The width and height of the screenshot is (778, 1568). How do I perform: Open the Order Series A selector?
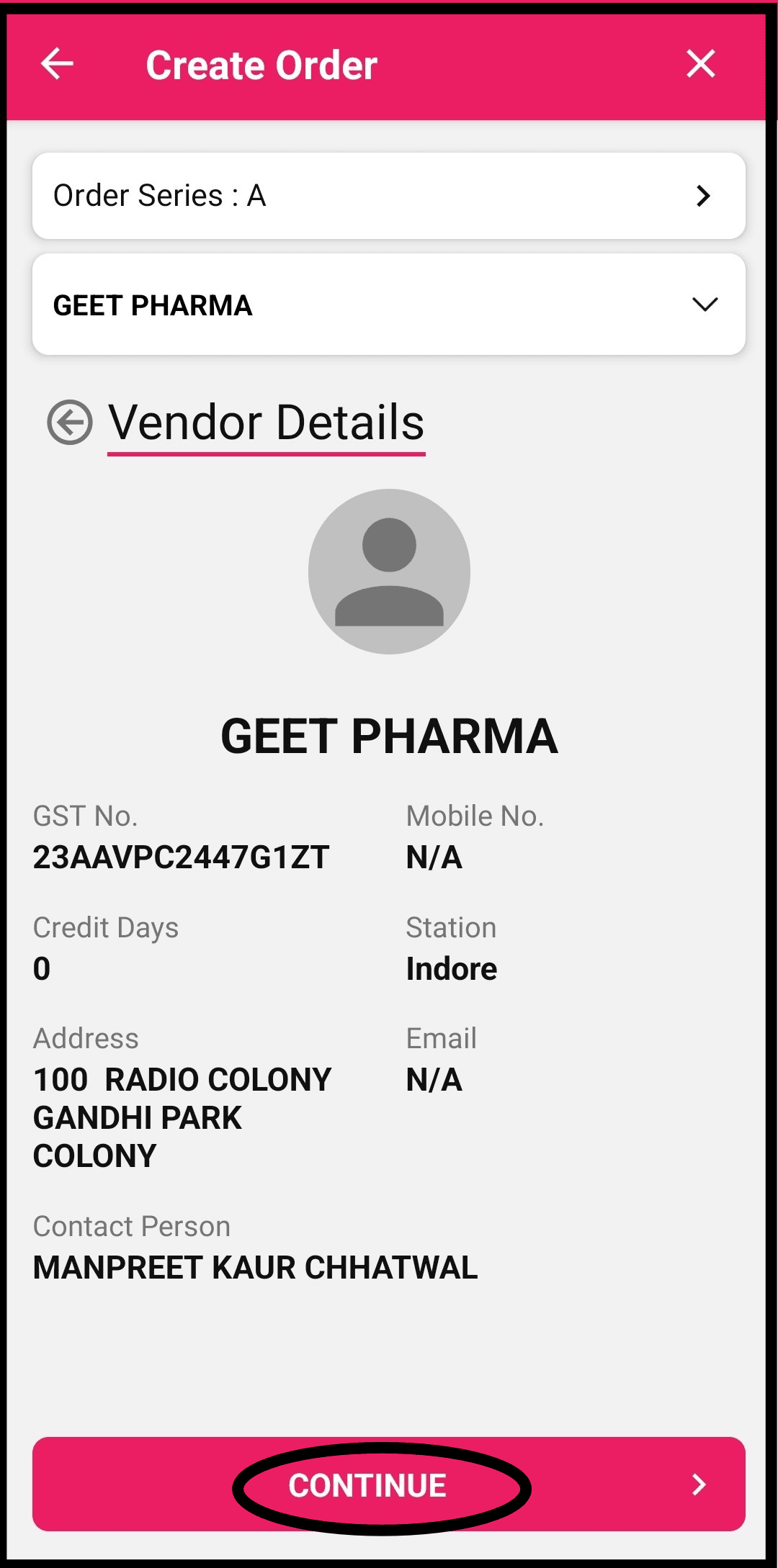click(389, 195)
